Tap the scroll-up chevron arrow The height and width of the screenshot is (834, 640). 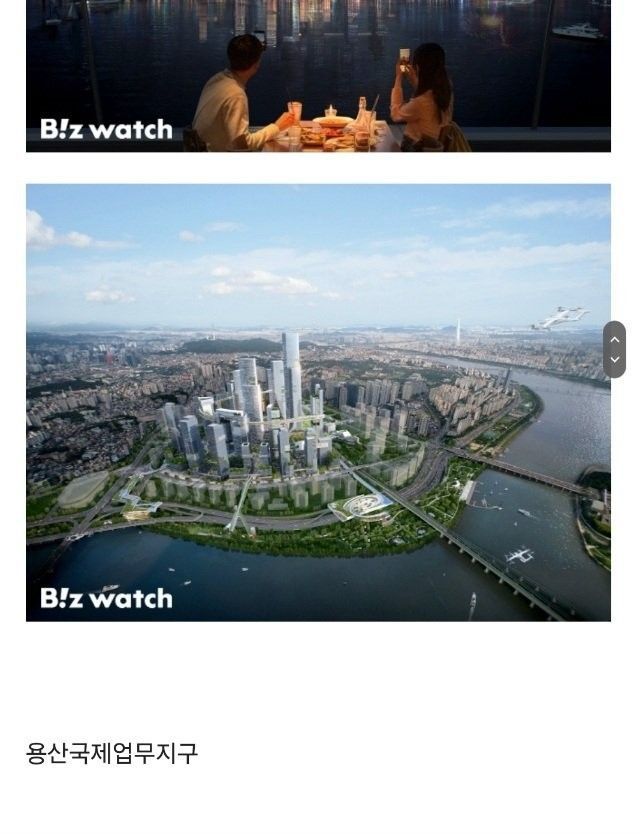[x=614, y=339]
